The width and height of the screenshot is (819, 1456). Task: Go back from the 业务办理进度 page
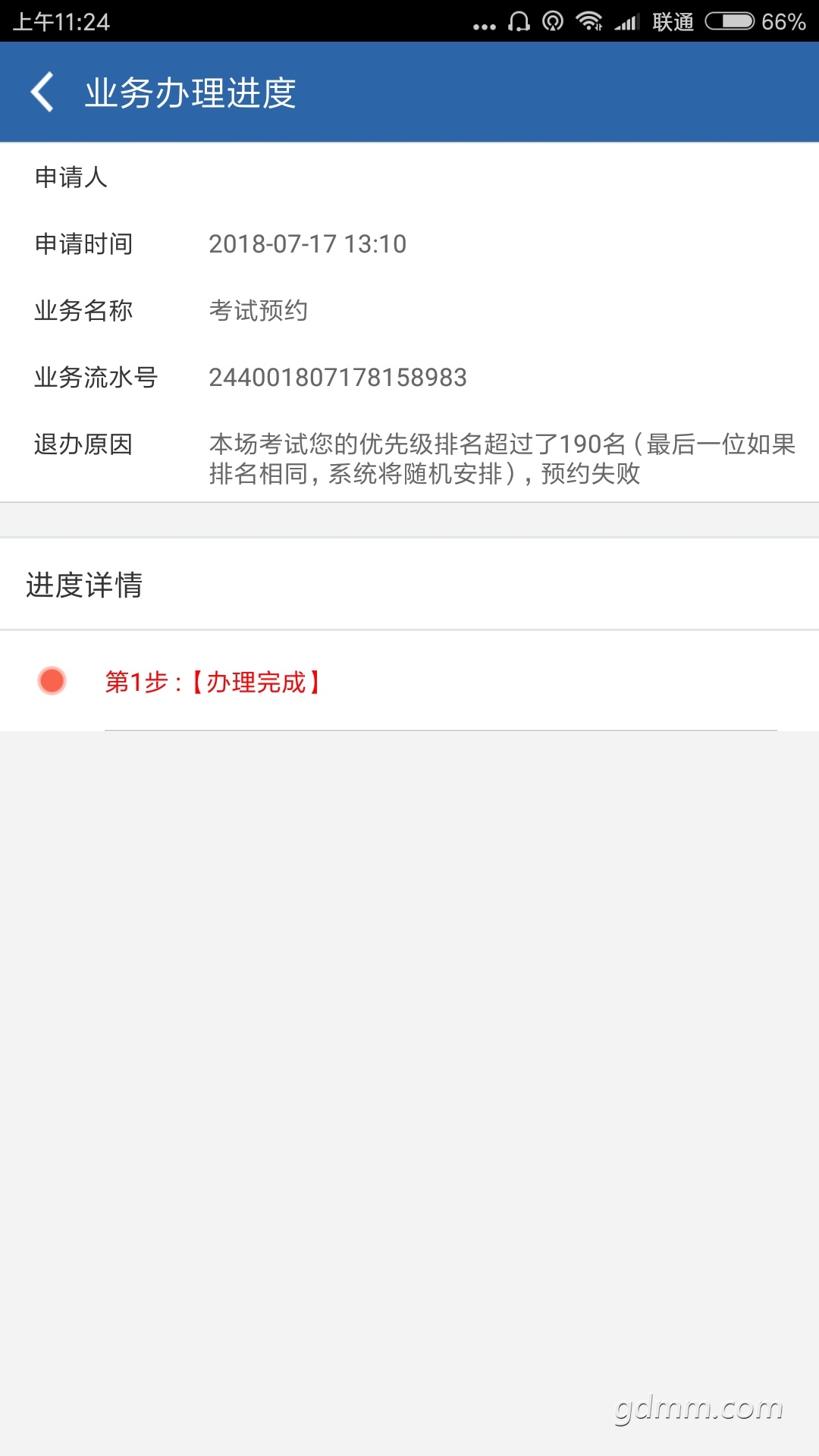point(42,93)
